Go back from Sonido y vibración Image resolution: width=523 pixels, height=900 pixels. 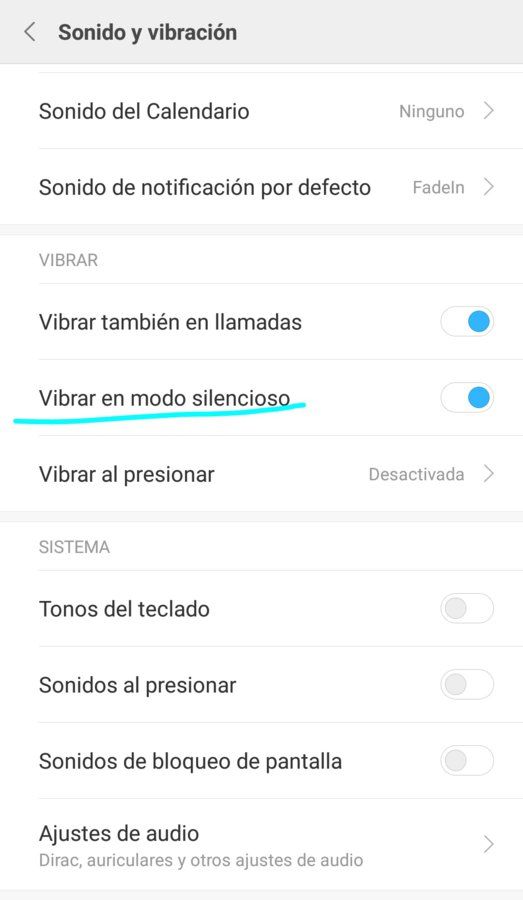click(30, 32)
